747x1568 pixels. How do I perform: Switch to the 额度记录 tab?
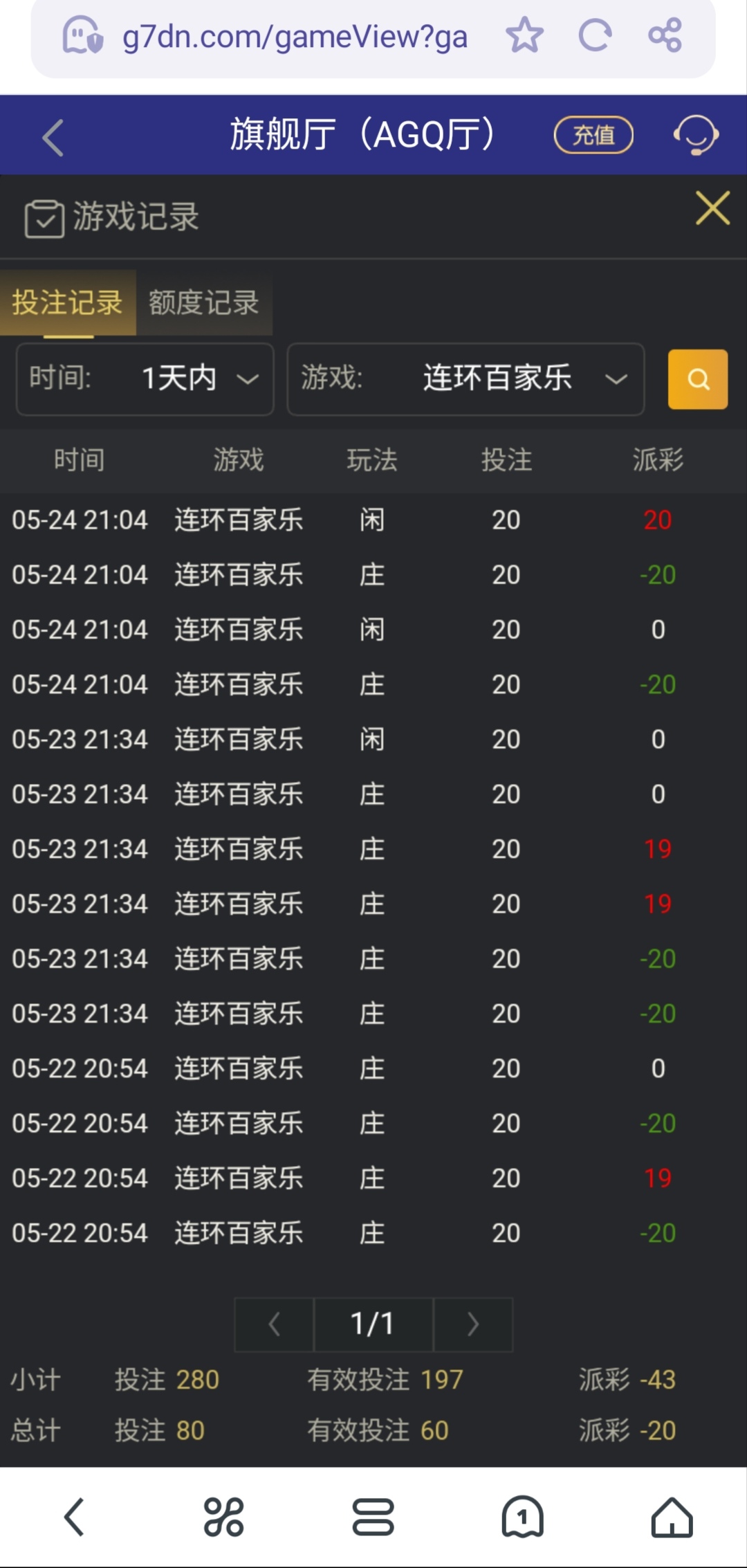[204, 303]
